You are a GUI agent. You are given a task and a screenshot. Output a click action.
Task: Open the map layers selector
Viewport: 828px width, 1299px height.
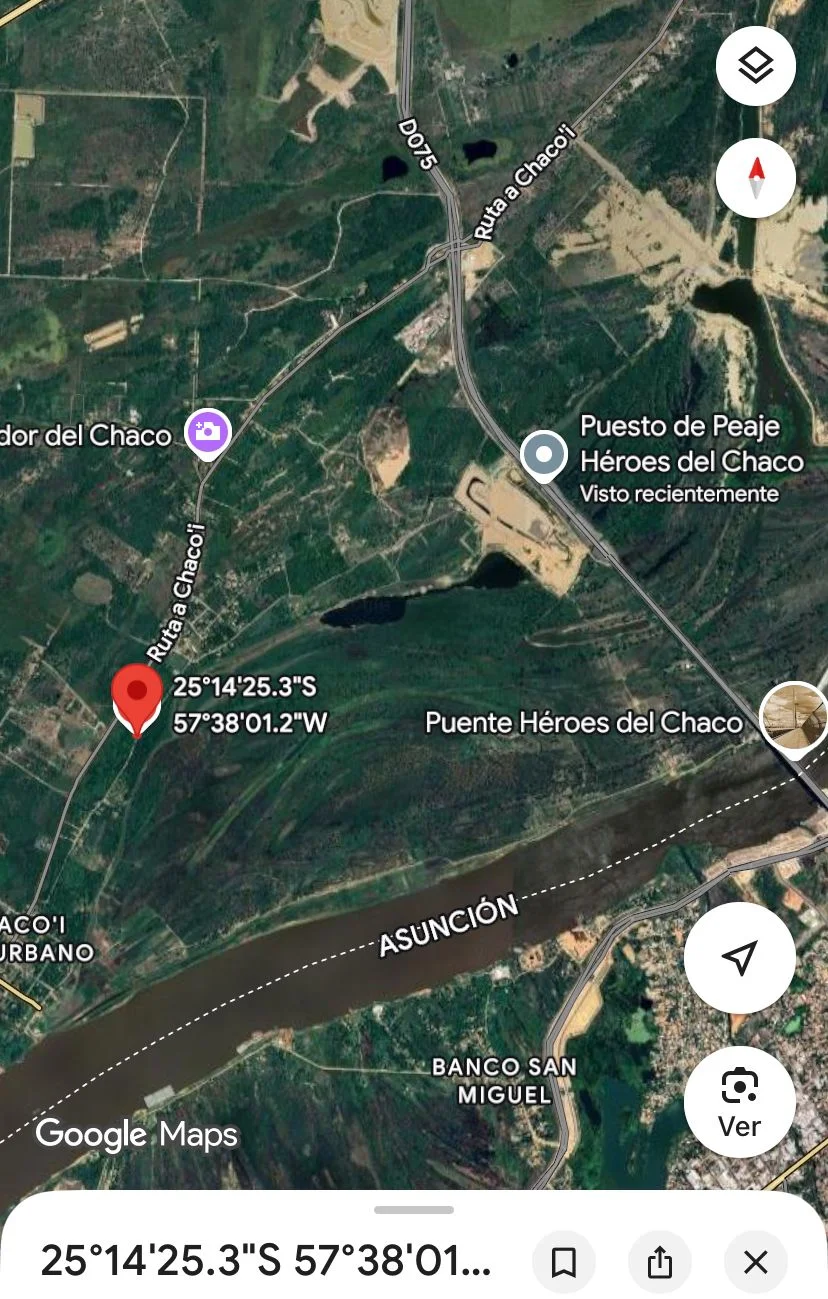click(x=756, y=66)
